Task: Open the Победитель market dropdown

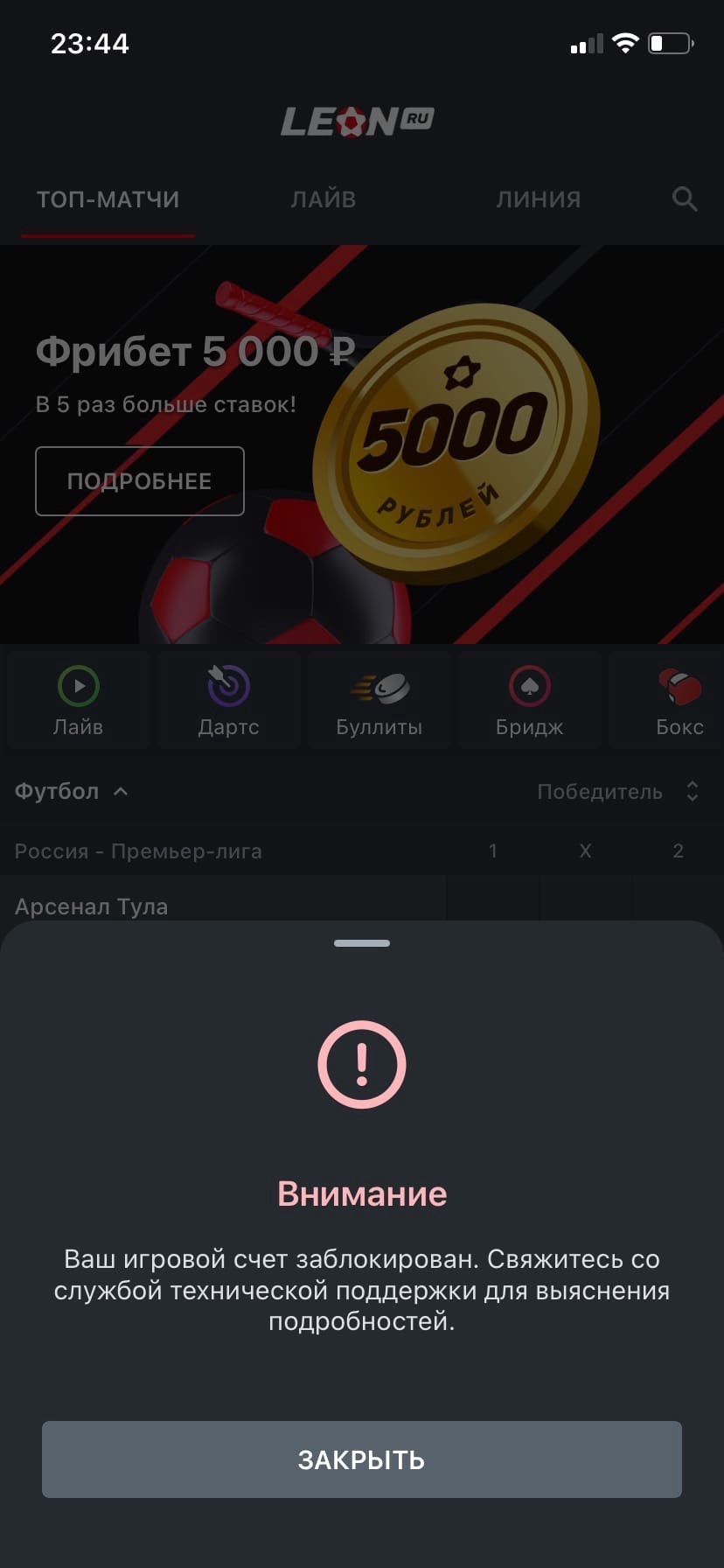Action: (x=617, y=792)
